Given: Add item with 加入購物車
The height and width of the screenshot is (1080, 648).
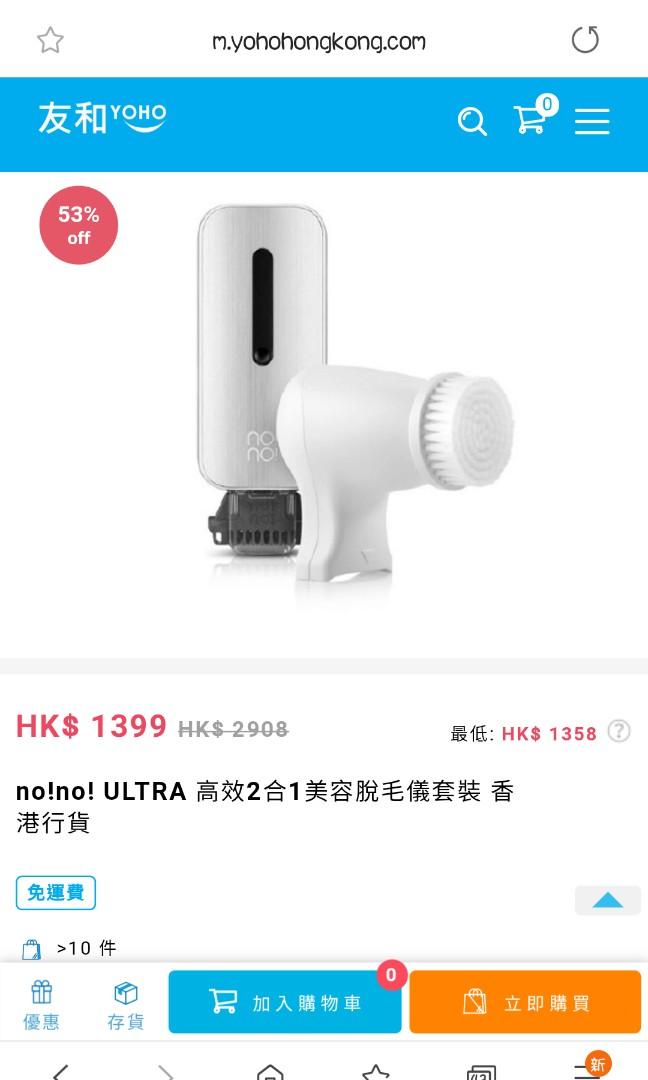Looking at the screenshot, I should coord(285,1002).
